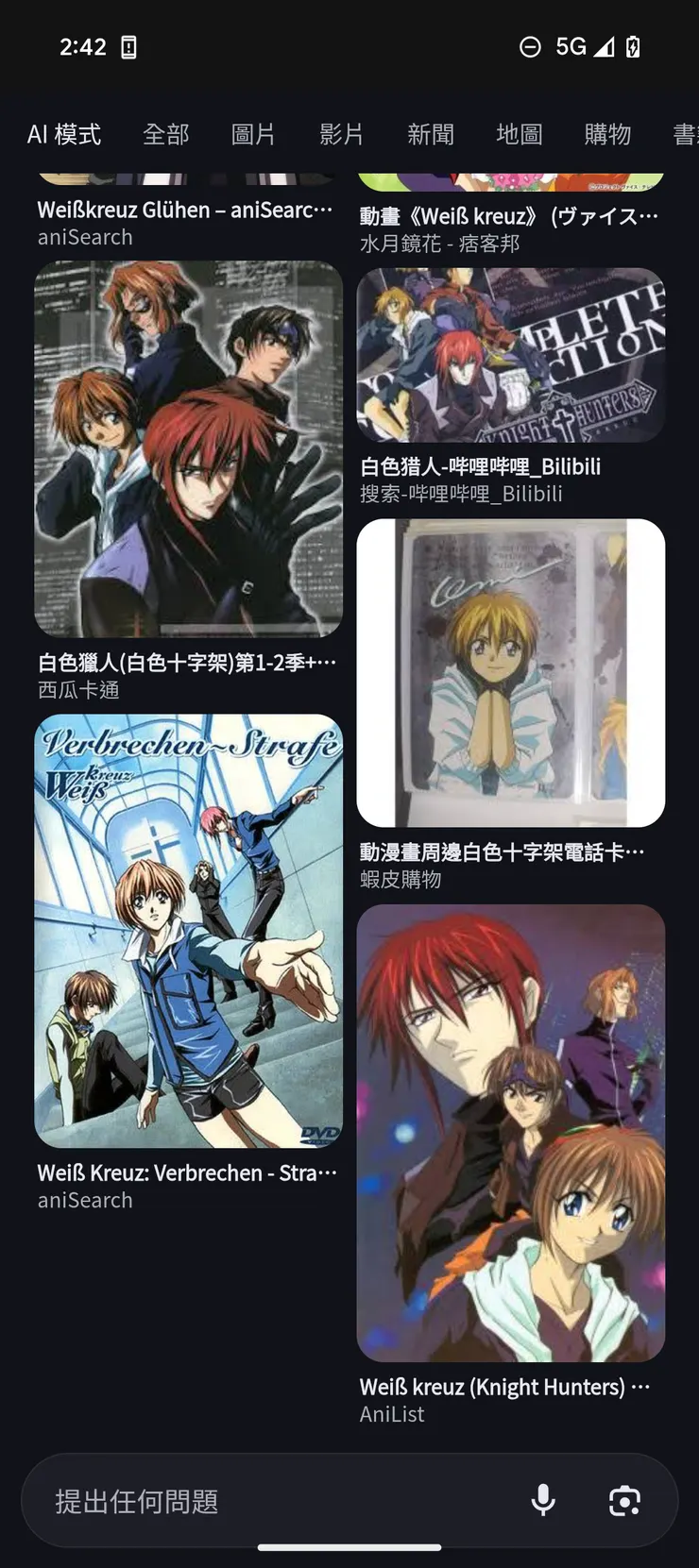Select the 全部 tab
699x1568 pixels.
tap(165, 134)
